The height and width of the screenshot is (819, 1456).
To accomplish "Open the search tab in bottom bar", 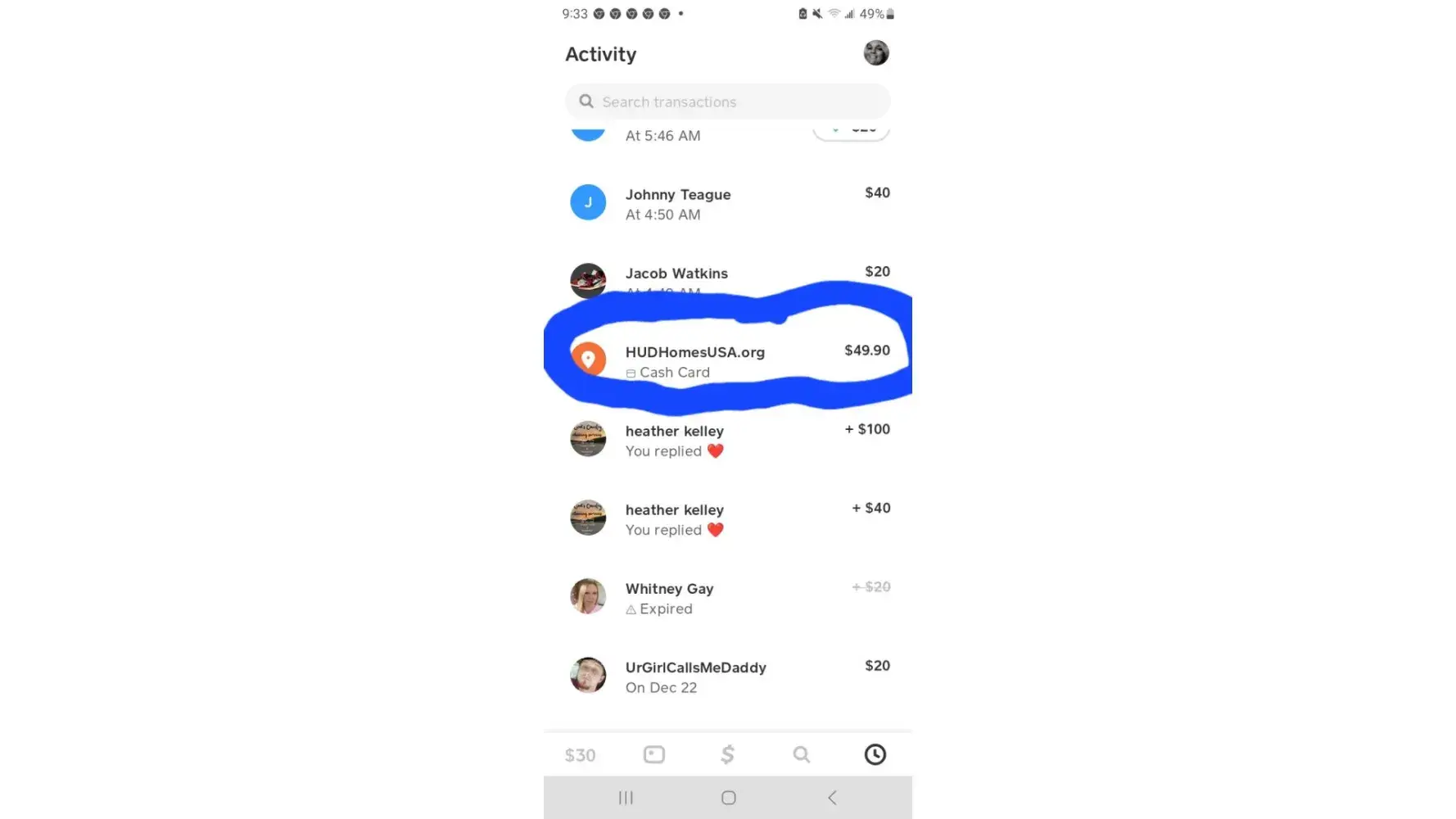I will point(801,754).
